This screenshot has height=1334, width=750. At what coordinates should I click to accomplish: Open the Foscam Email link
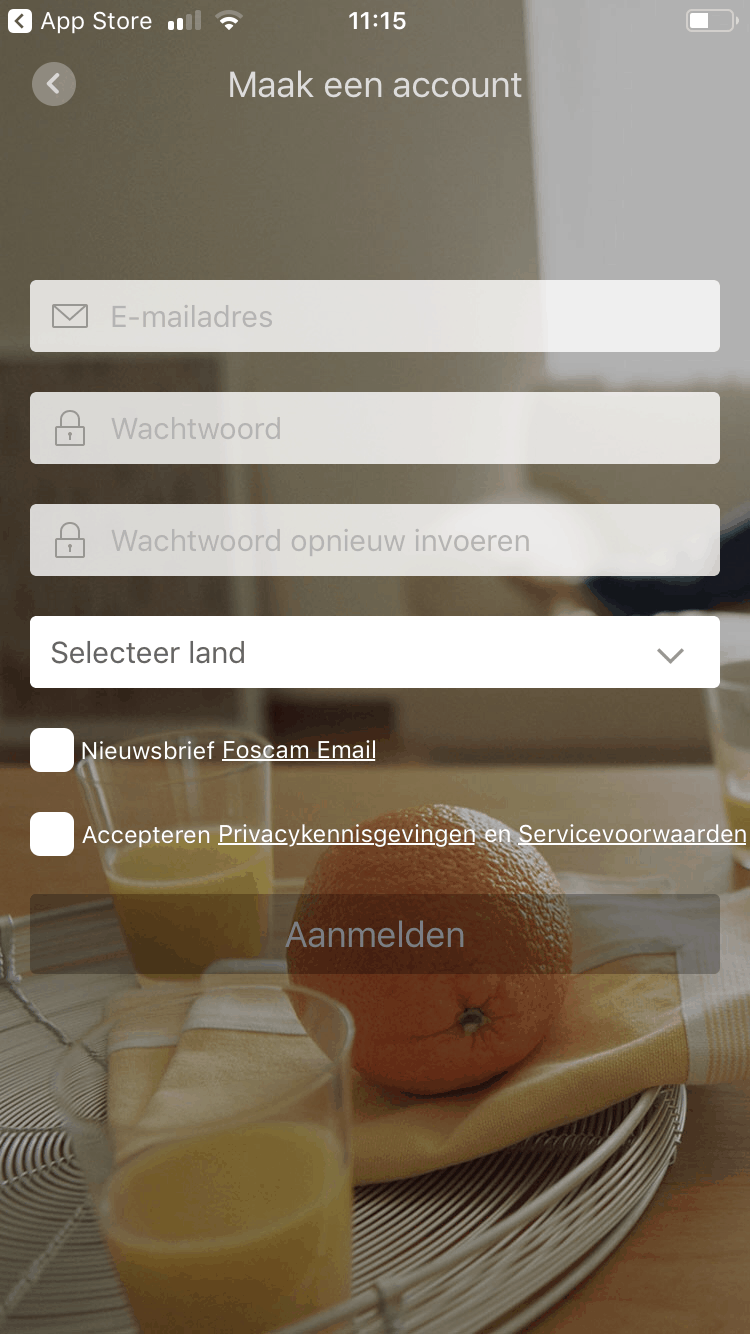(299, 750)
